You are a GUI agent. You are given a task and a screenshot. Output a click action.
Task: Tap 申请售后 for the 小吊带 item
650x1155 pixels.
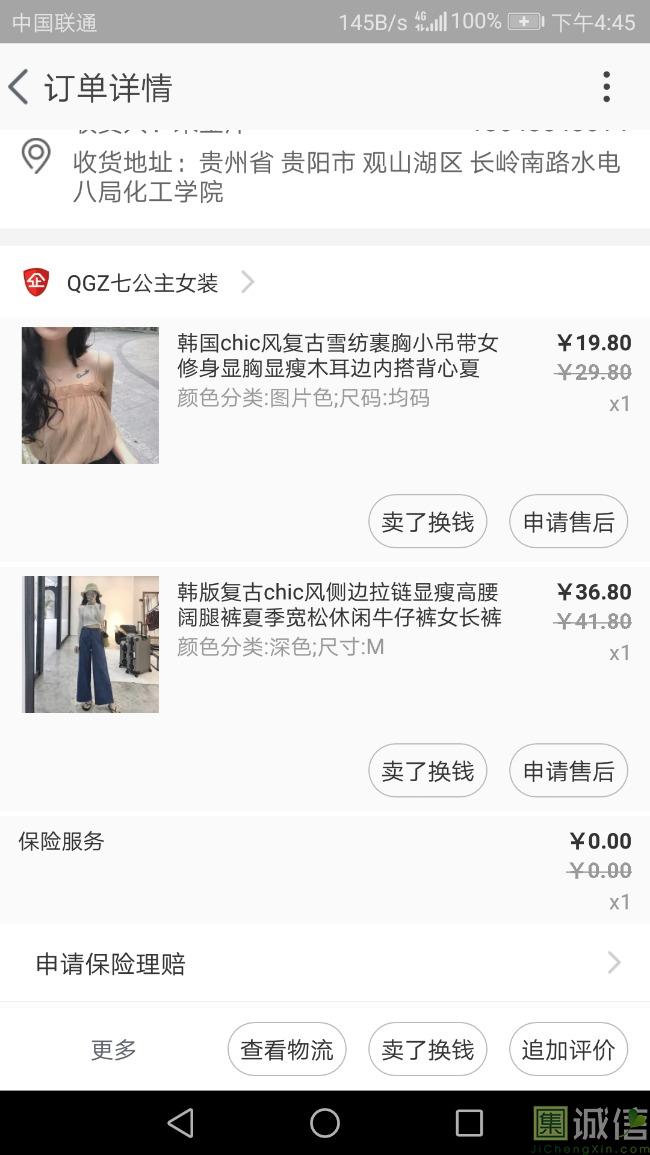568,522
